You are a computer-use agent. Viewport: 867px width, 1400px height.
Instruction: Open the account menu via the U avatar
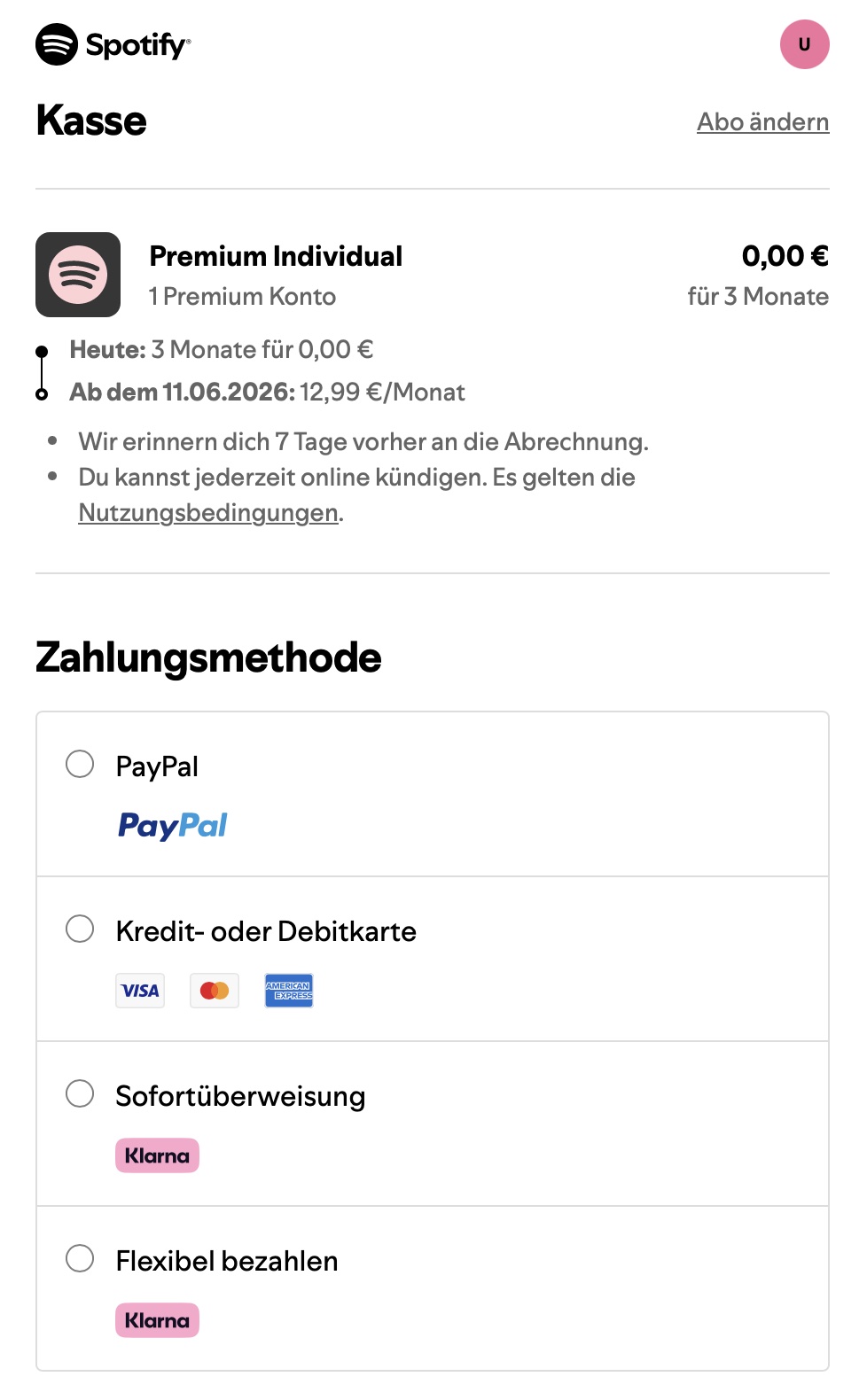804,43
